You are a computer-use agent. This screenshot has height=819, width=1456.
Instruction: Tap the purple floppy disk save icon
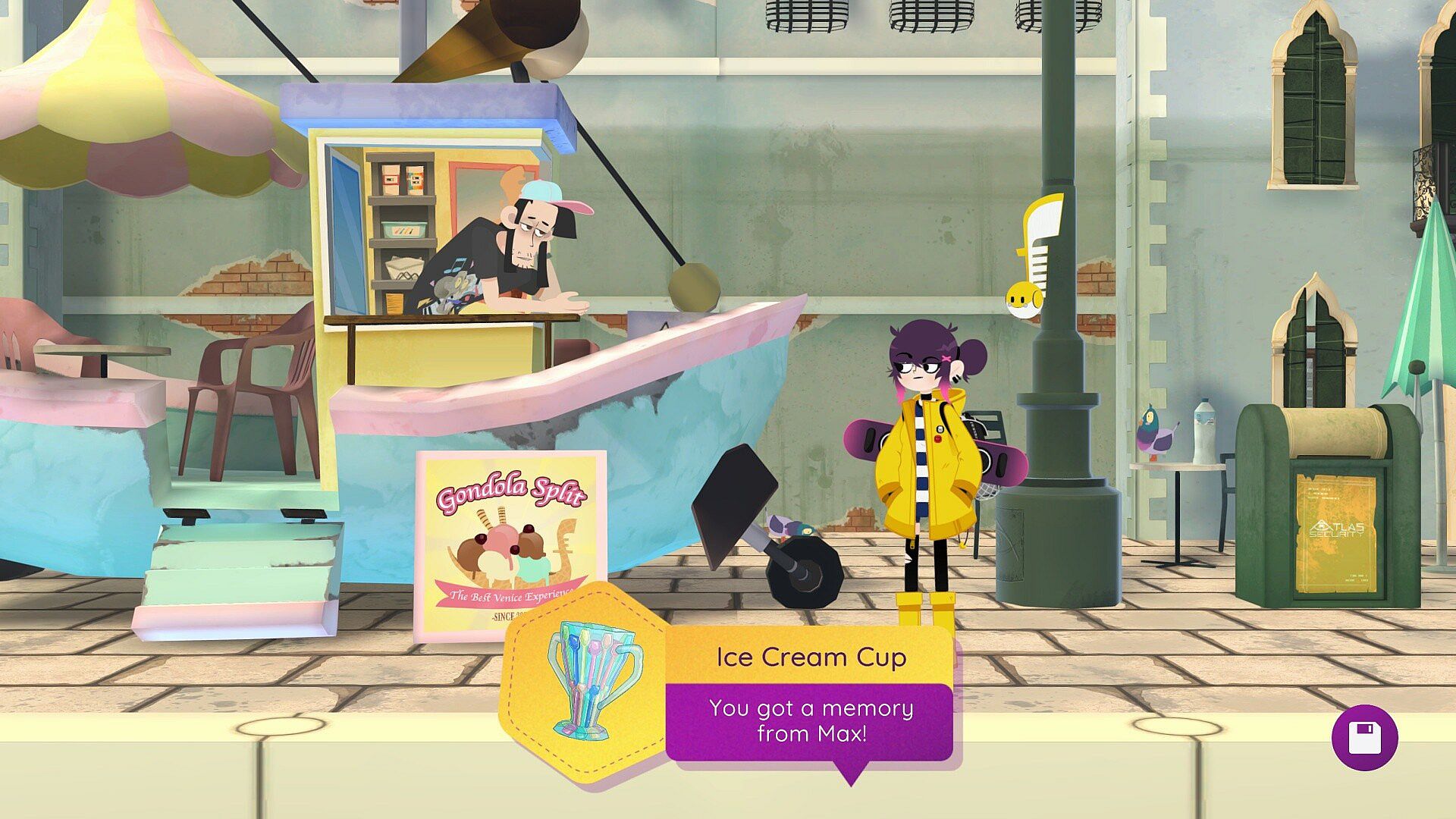1364,738
